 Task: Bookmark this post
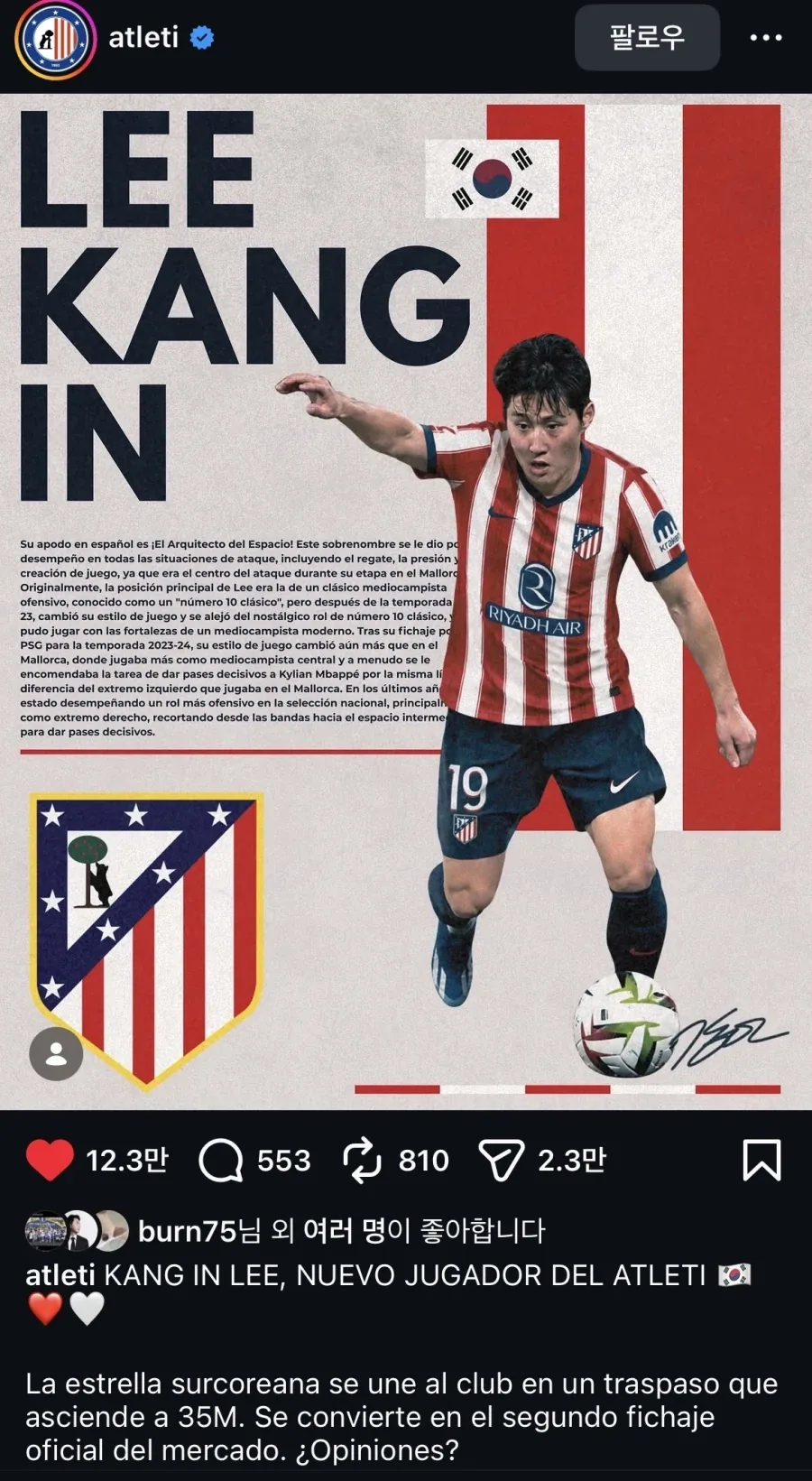coord(761,1160)
